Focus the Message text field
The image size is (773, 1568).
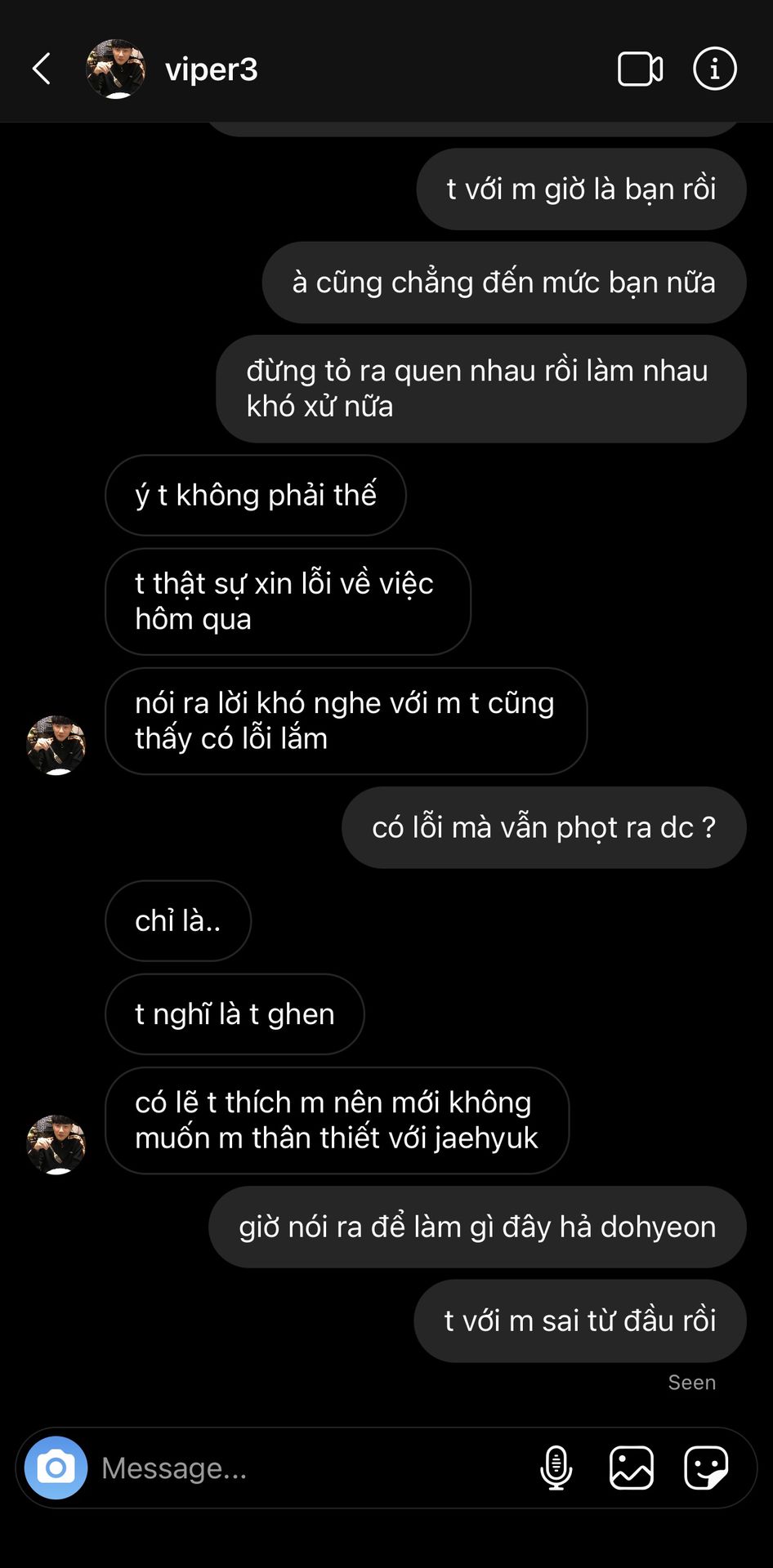(x=311, y=1468)
